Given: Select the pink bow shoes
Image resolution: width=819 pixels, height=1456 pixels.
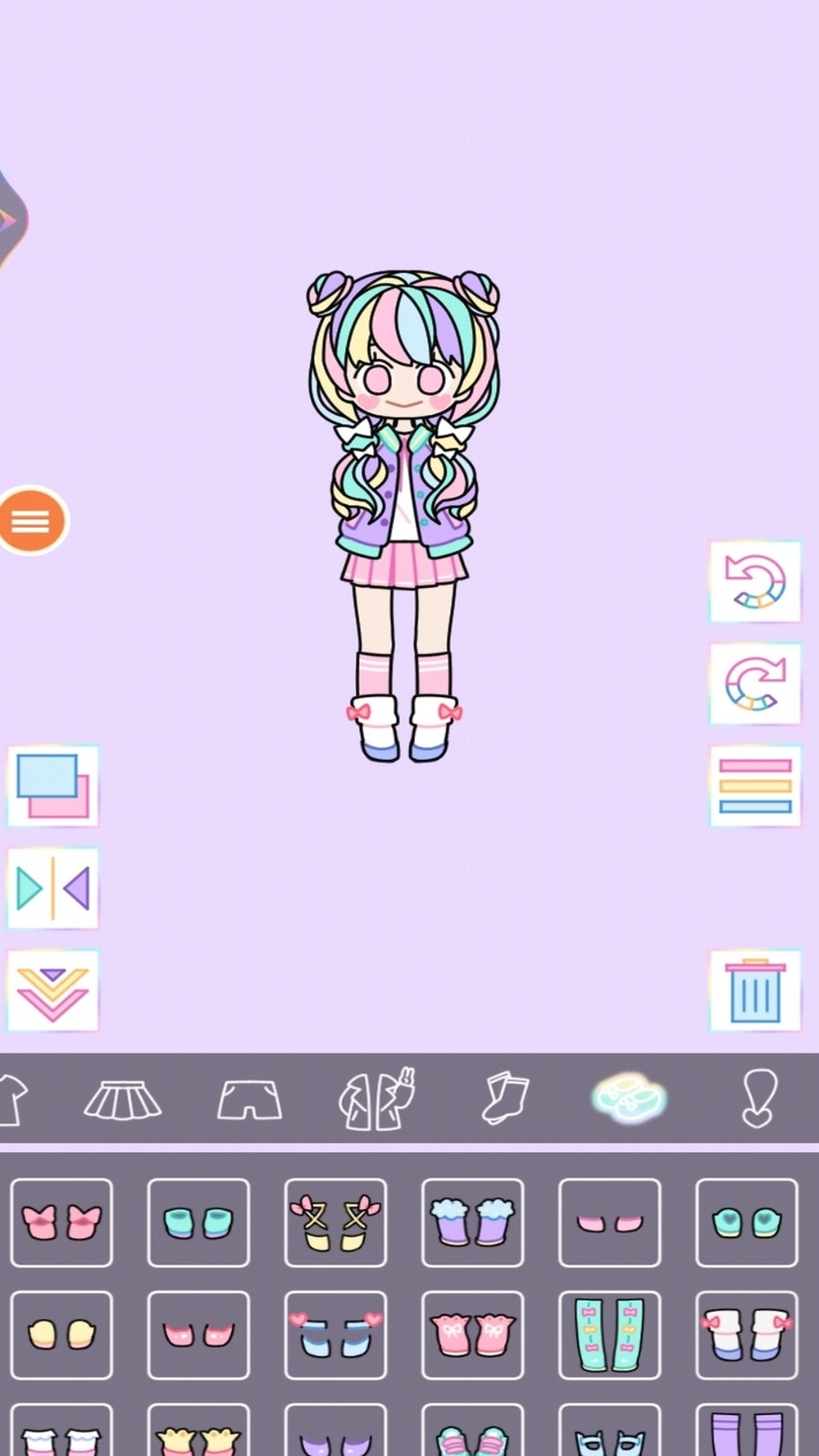Looking at the screenshot, I should pyautogui.click(x=62, y=1222).
